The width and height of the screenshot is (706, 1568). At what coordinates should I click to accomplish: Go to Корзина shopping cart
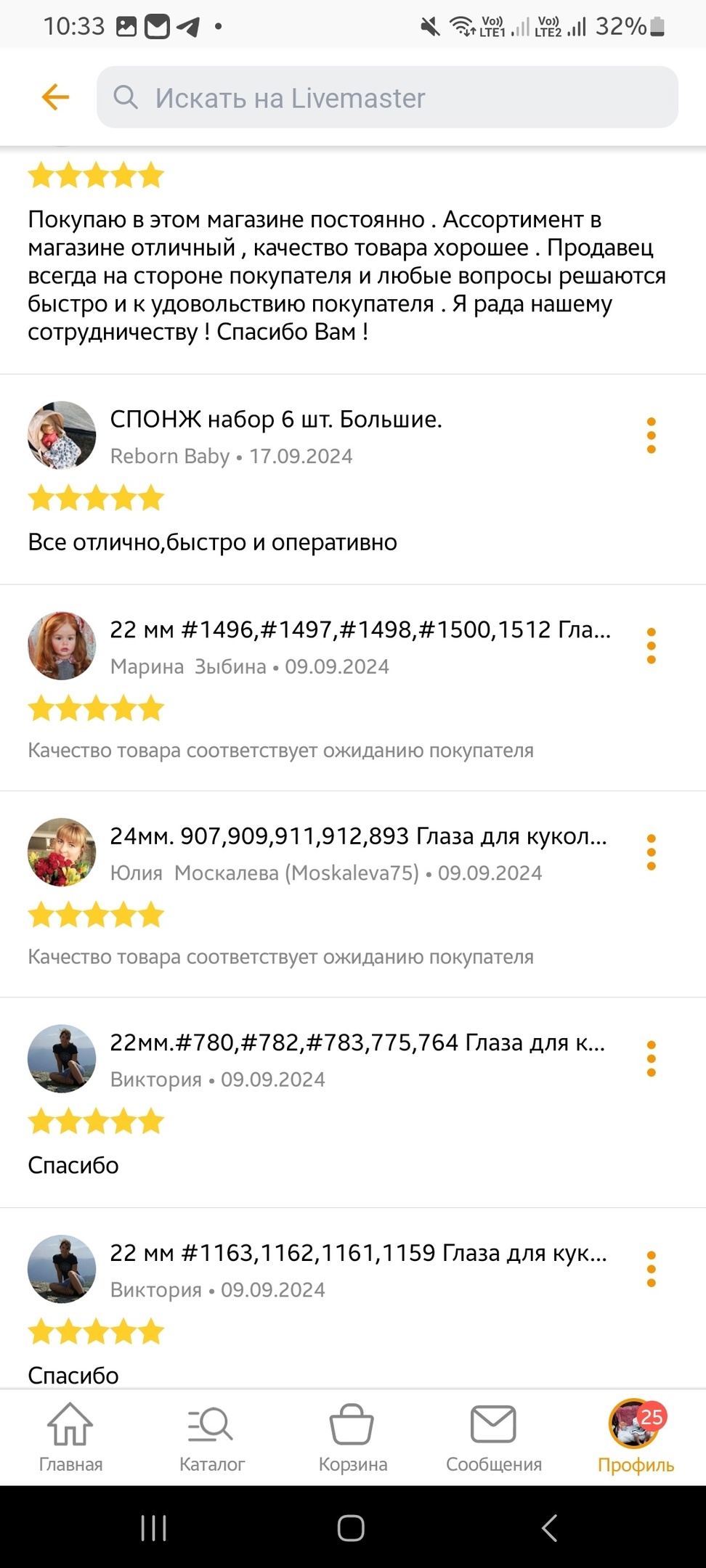[352, 1437]
